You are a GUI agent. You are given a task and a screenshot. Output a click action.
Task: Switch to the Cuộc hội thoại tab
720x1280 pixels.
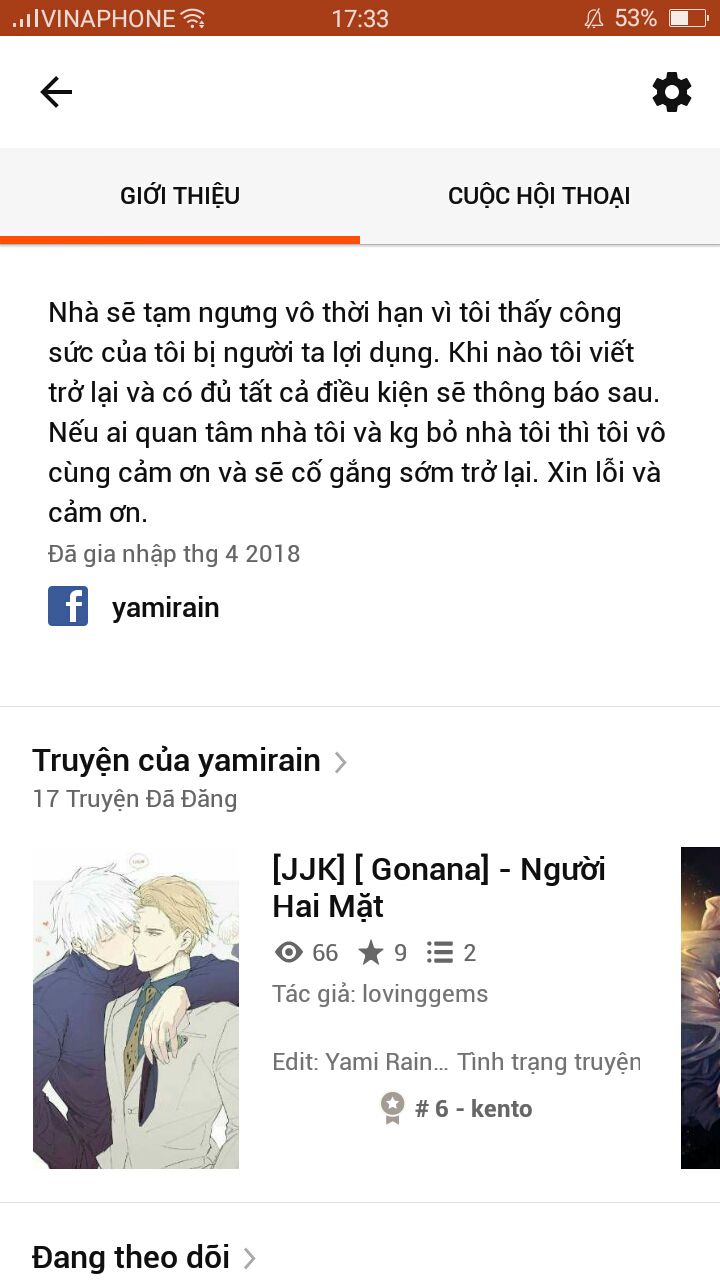coord(539,196)
